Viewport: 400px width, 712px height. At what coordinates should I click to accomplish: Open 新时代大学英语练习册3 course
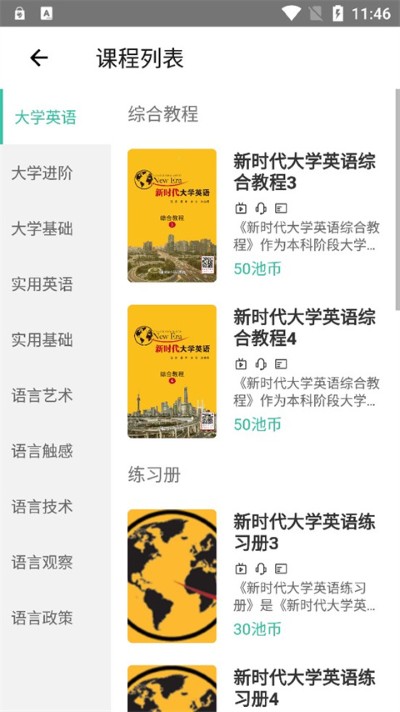pyautogui.click(x=255, y=576)
